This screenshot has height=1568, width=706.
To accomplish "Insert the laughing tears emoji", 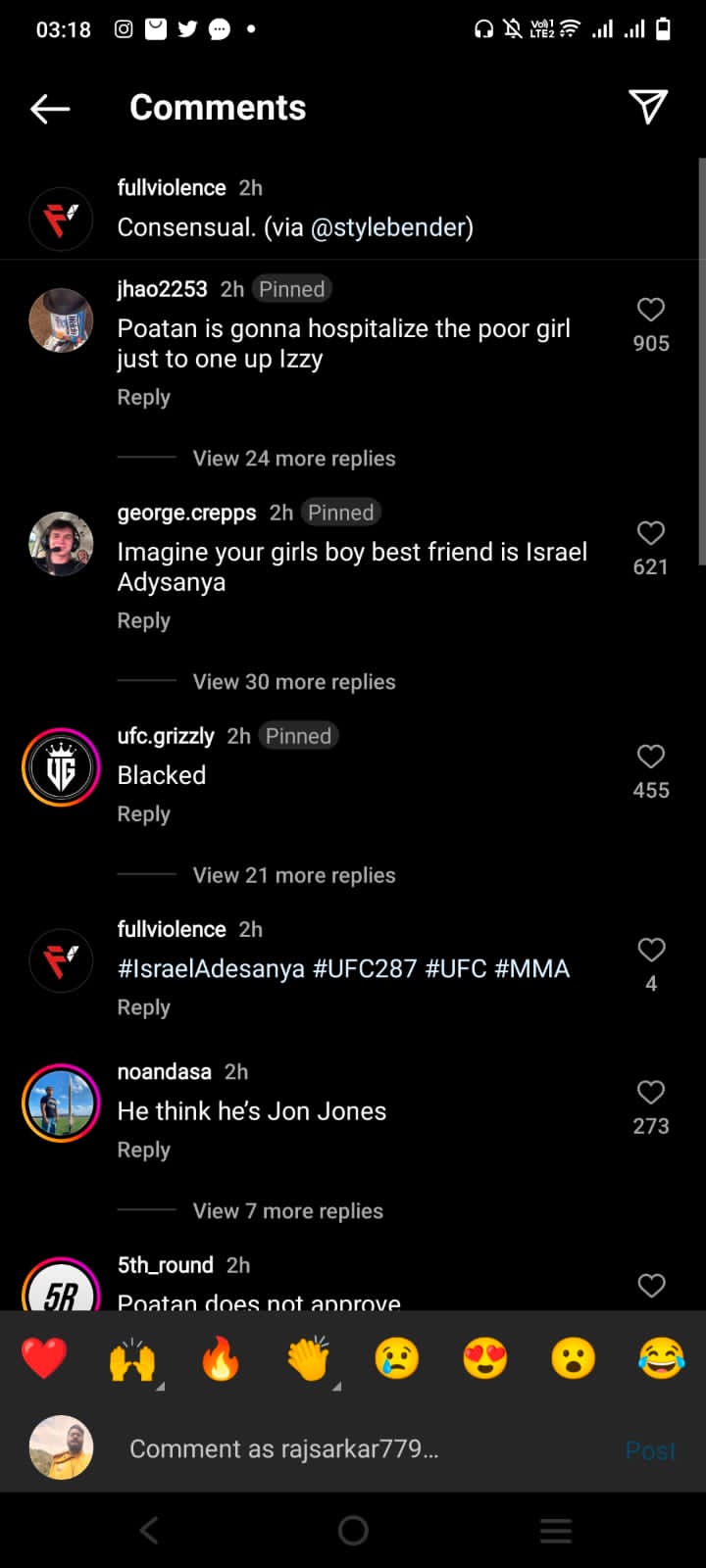I will [661, 1359].
